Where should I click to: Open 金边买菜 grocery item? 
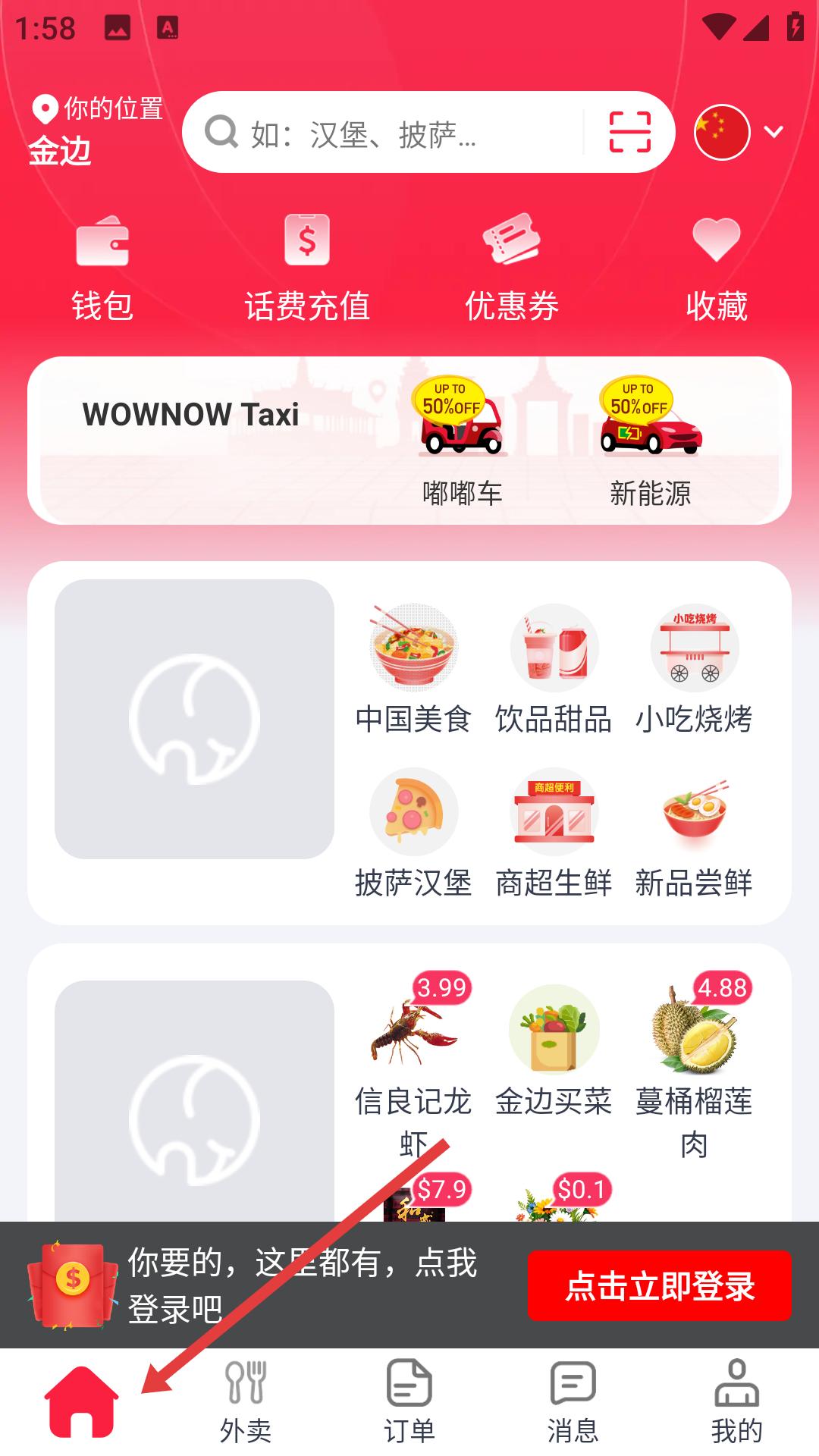click(x=554, y=1052)
